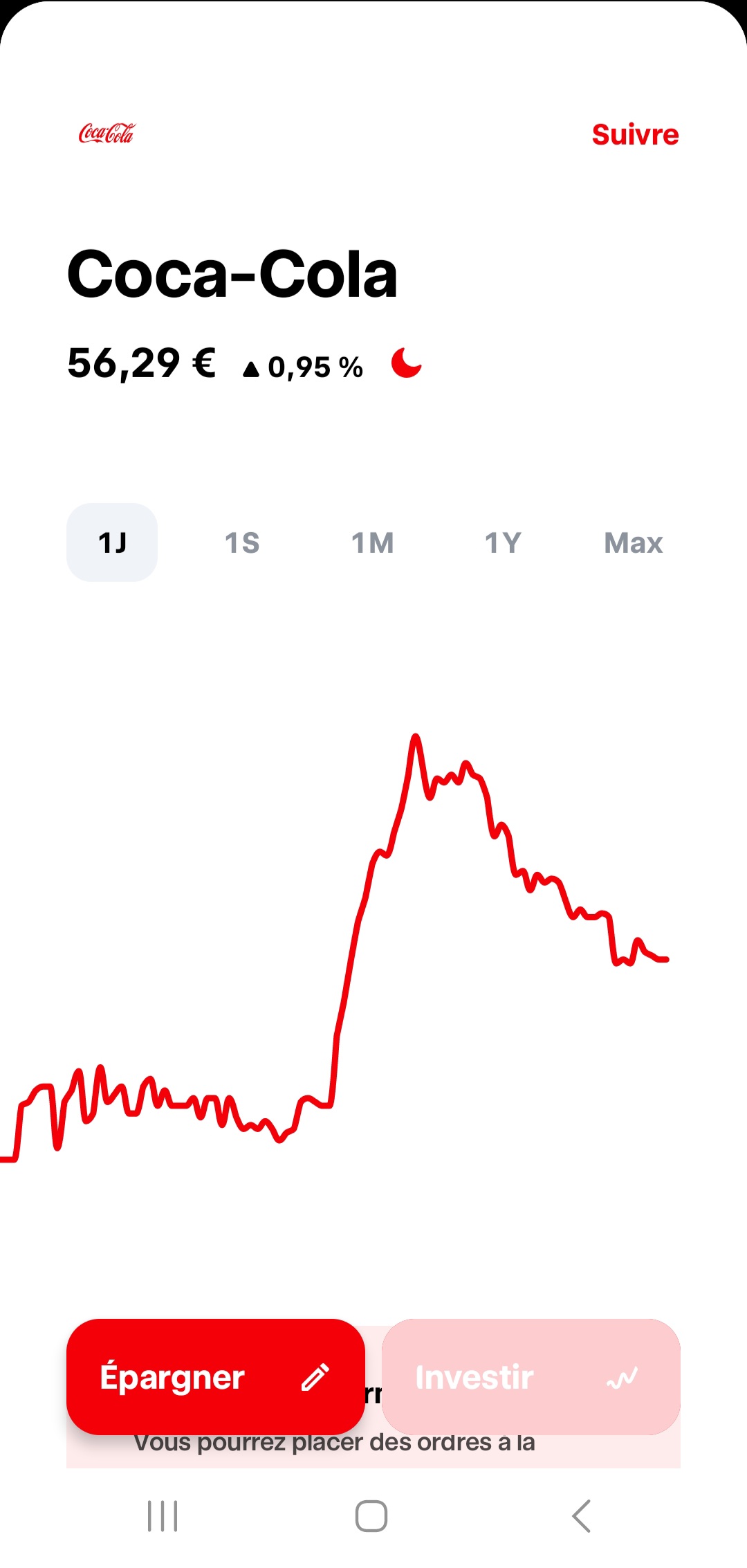Select the 1J chart range
The height and width of the screenshot is (1568, 747).
coord(112,543)
